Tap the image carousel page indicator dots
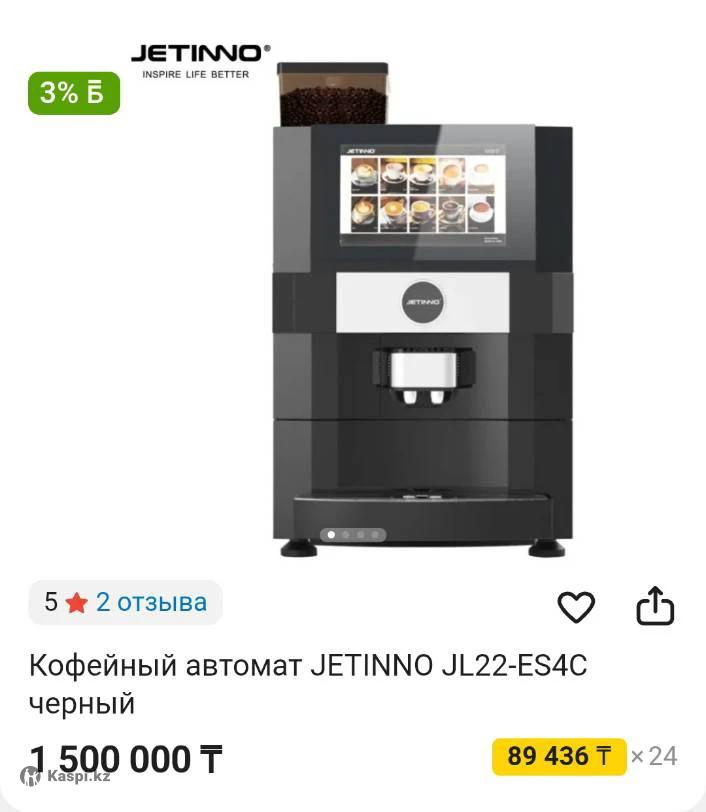Viewport: 706px width, 812px height. pyautogui.click(x=353, y=535)
